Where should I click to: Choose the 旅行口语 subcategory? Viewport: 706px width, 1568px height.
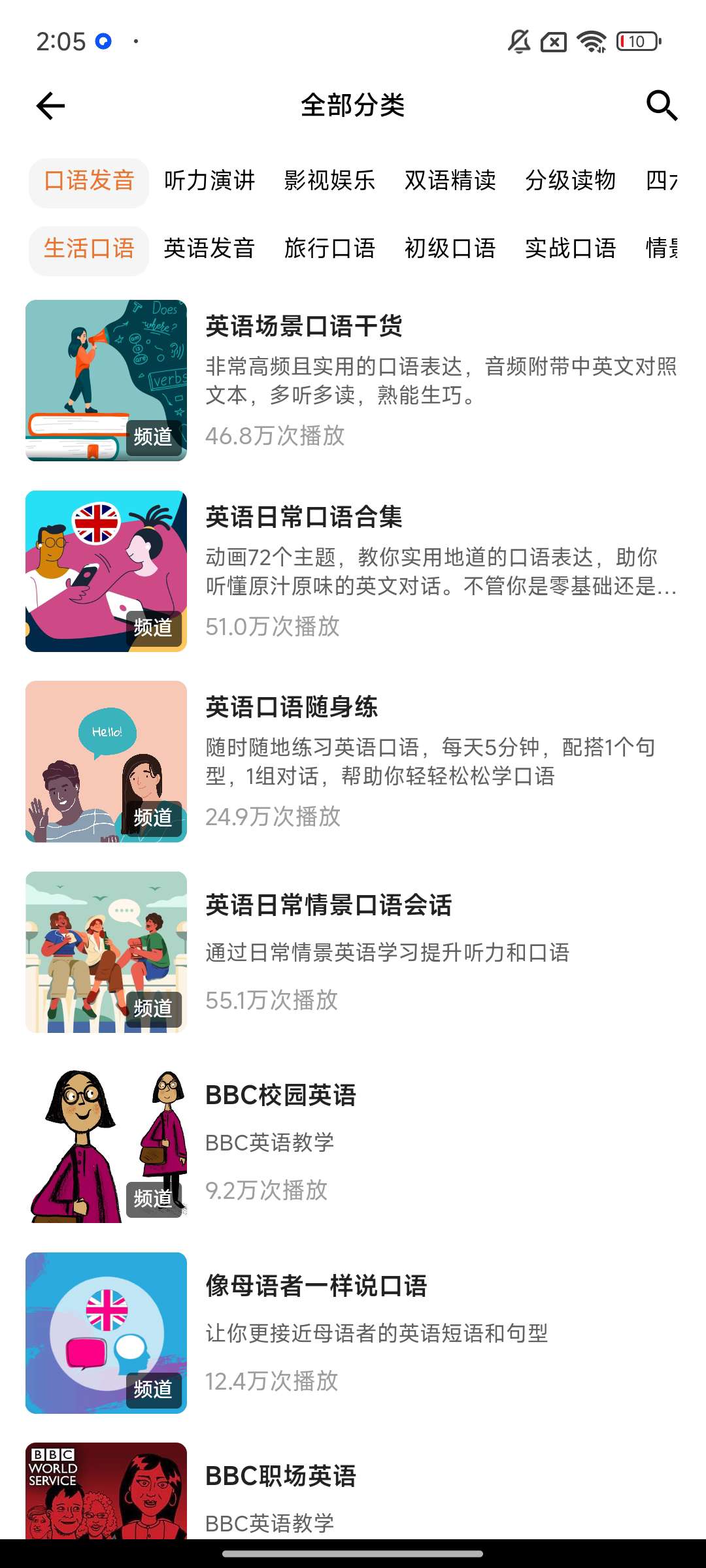pyautogui.click(x=329, y=249)
